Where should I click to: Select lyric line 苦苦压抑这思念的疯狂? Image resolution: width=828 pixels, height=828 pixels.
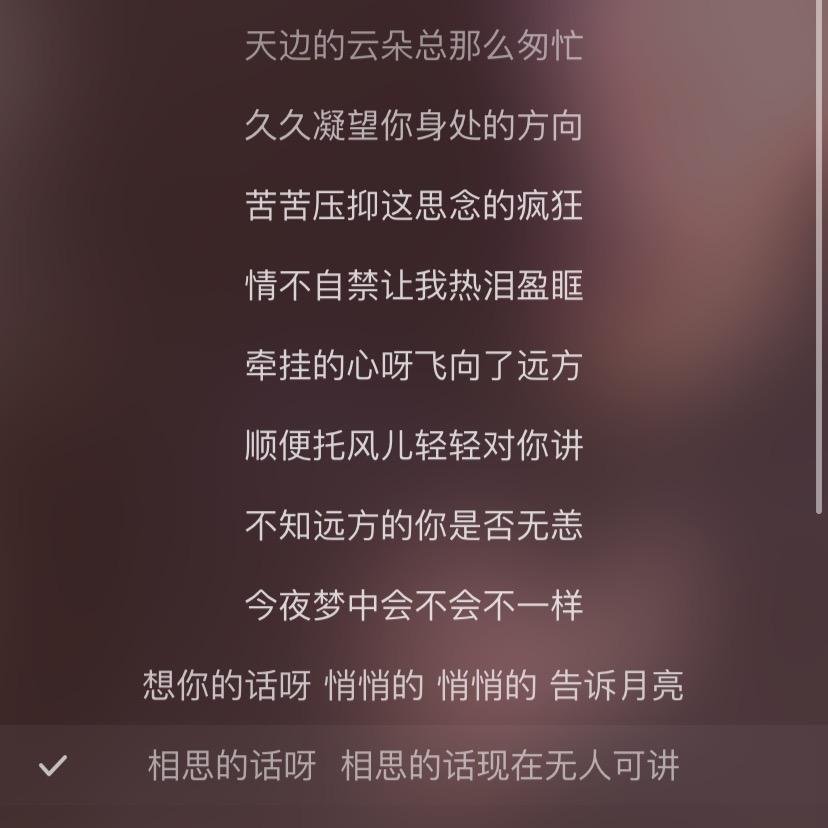[x=413, y=206]
